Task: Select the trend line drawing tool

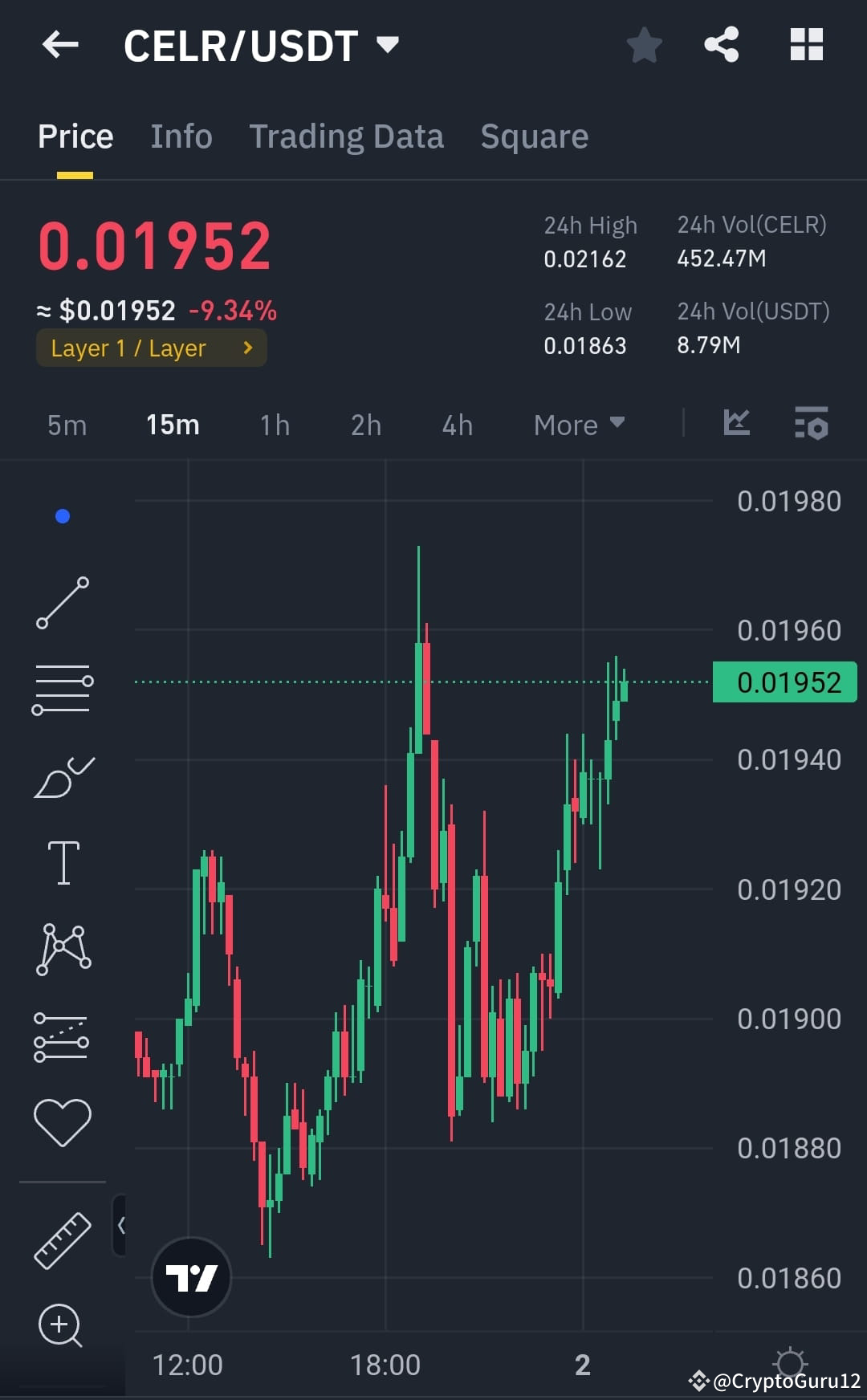Action: [63, 602]
